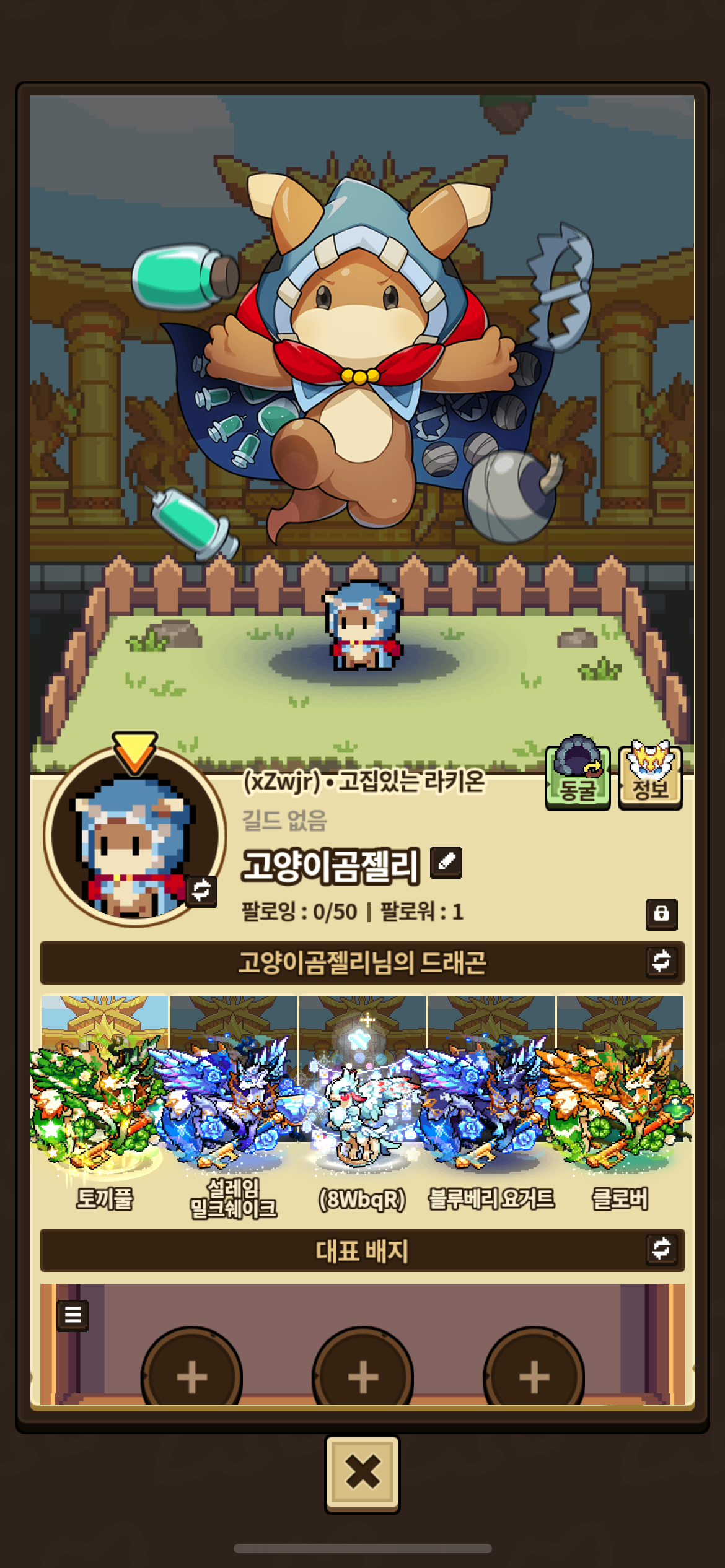
Task: Change profile avatar with swap icon
Action: point(202,891)
